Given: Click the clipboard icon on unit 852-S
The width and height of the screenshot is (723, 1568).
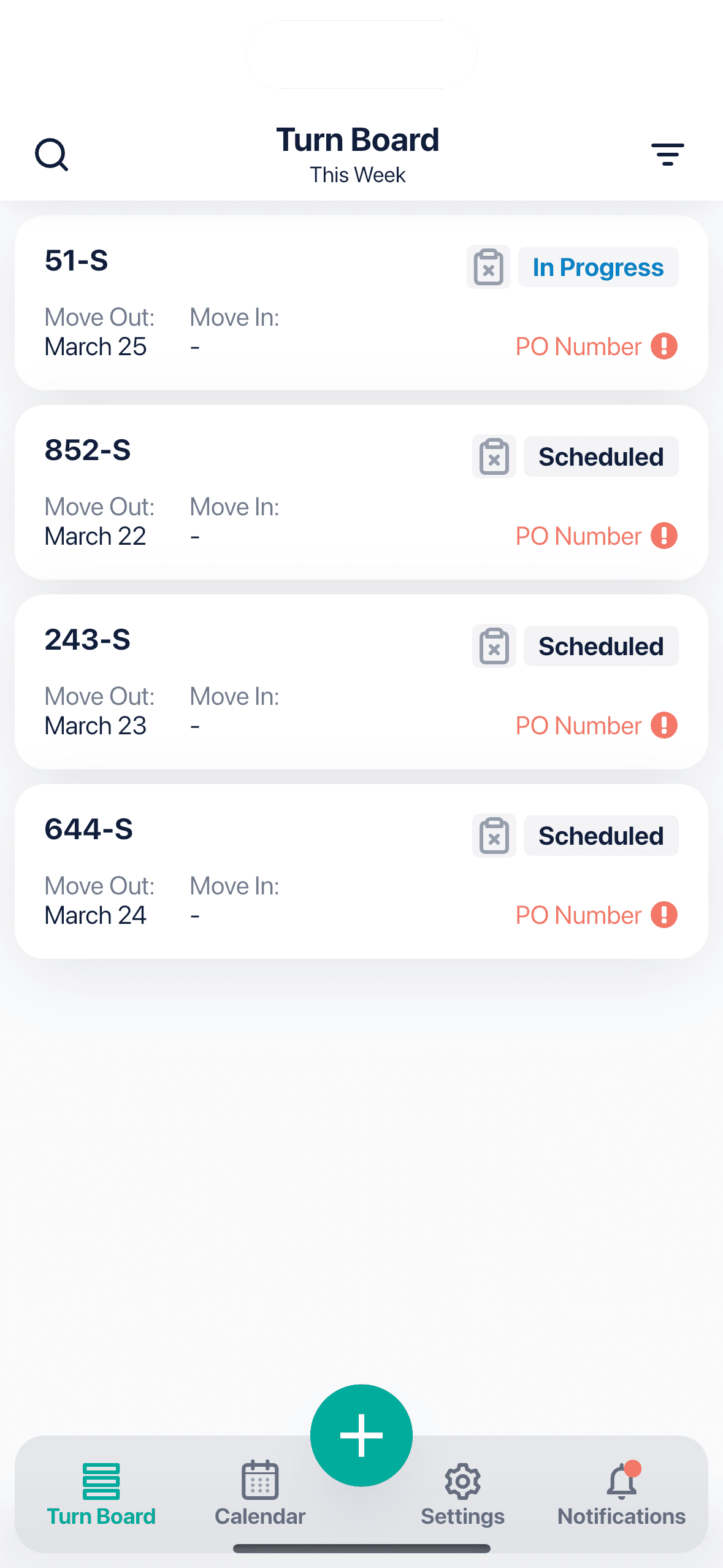Looking at the screenshot, I should 494,456.
